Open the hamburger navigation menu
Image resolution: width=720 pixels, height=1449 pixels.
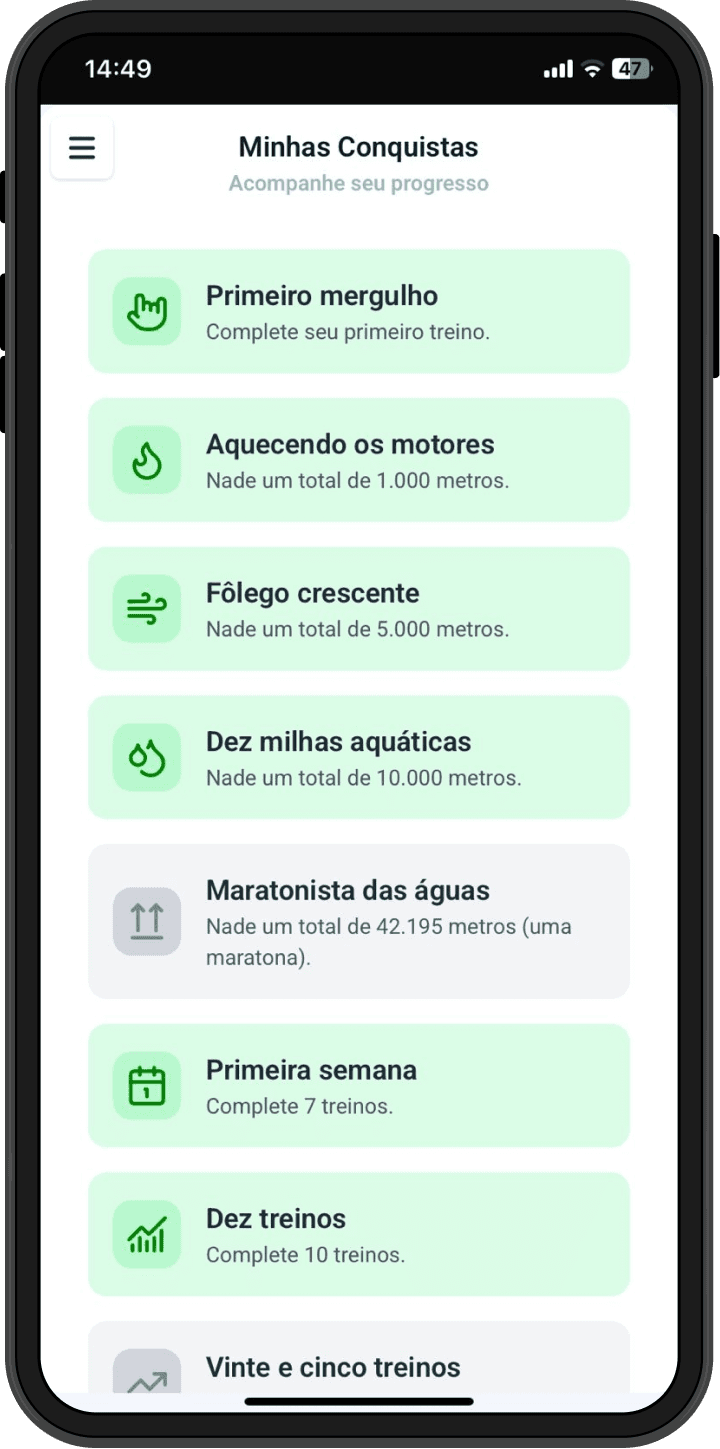[82, 148]
